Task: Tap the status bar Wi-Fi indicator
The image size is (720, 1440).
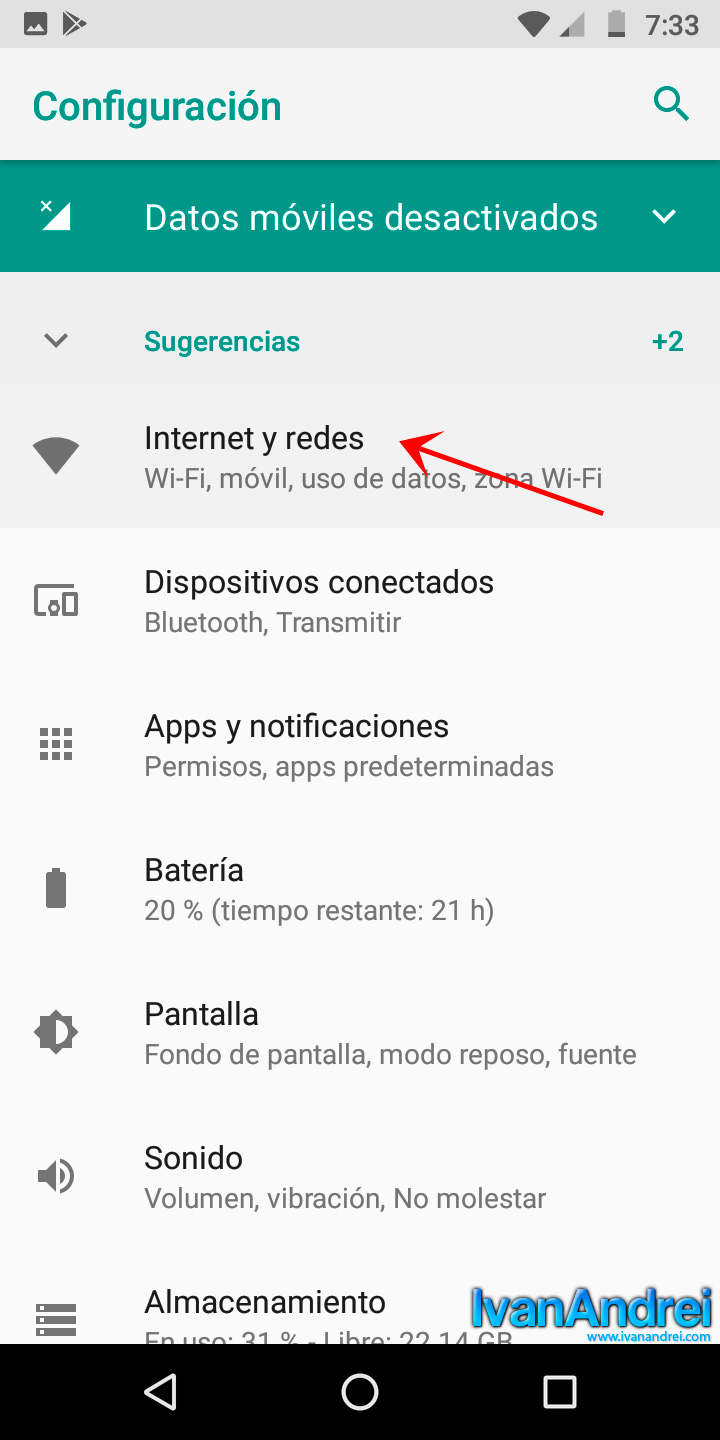Action: pyautogui.click(x=537, y=25)
